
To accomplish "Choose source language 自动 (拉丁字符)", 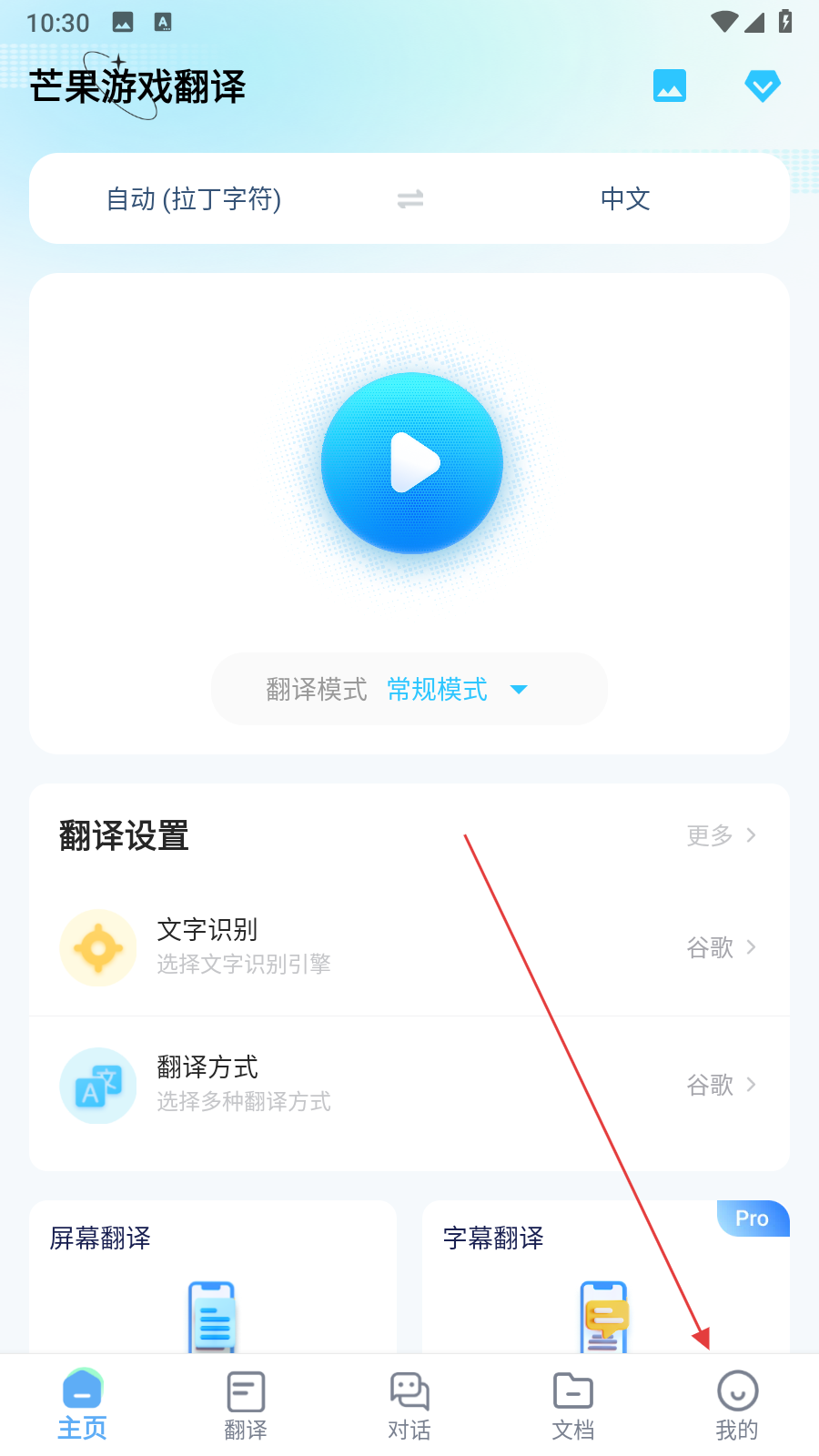I will [194, 198].
